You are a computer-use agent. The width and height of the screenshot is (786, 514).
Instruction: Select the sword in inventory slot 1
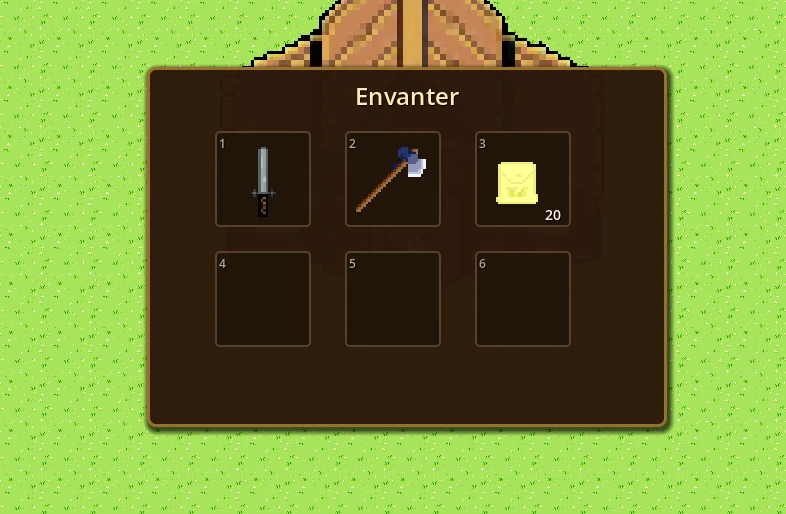(263, 180)
